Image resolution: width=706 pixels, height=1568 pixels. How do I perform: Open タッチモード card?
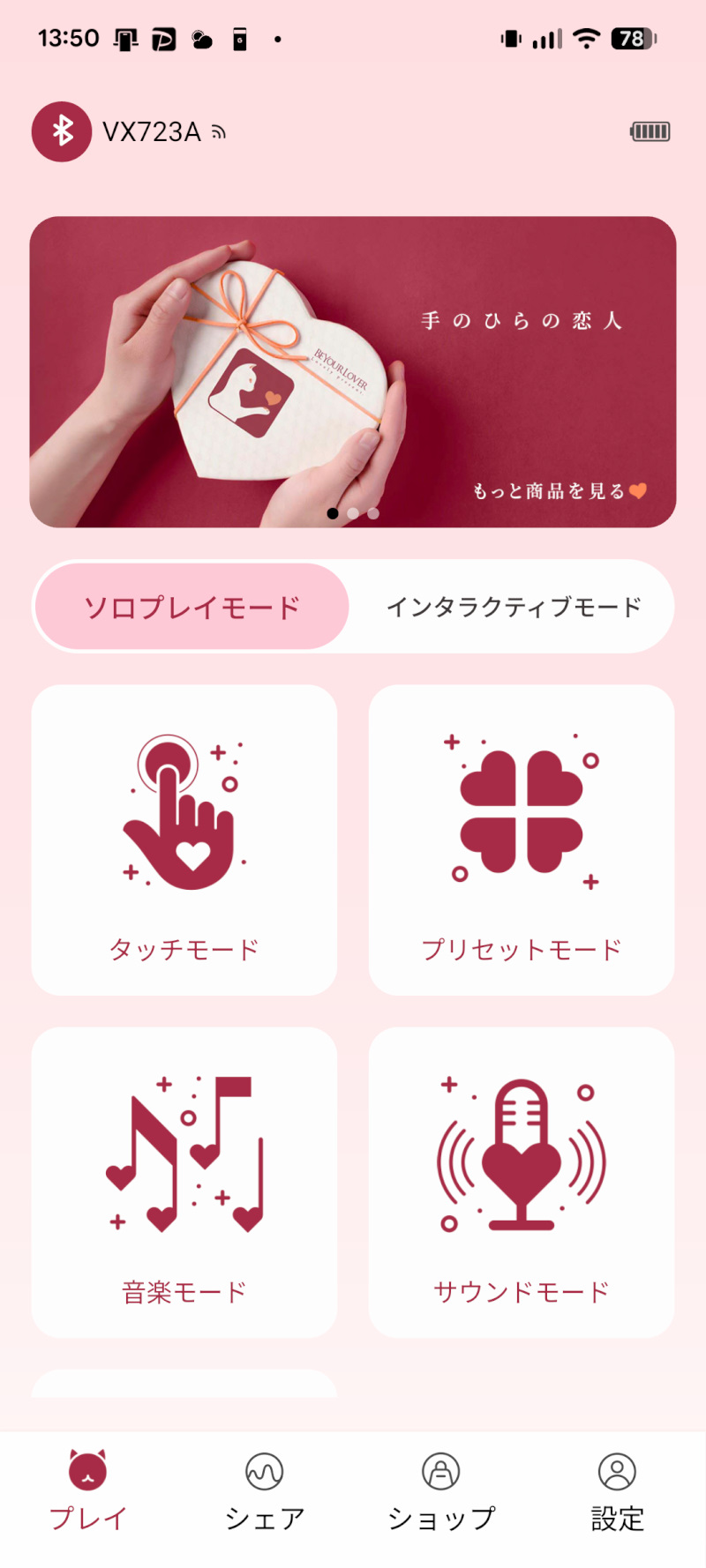click(184, 840)
